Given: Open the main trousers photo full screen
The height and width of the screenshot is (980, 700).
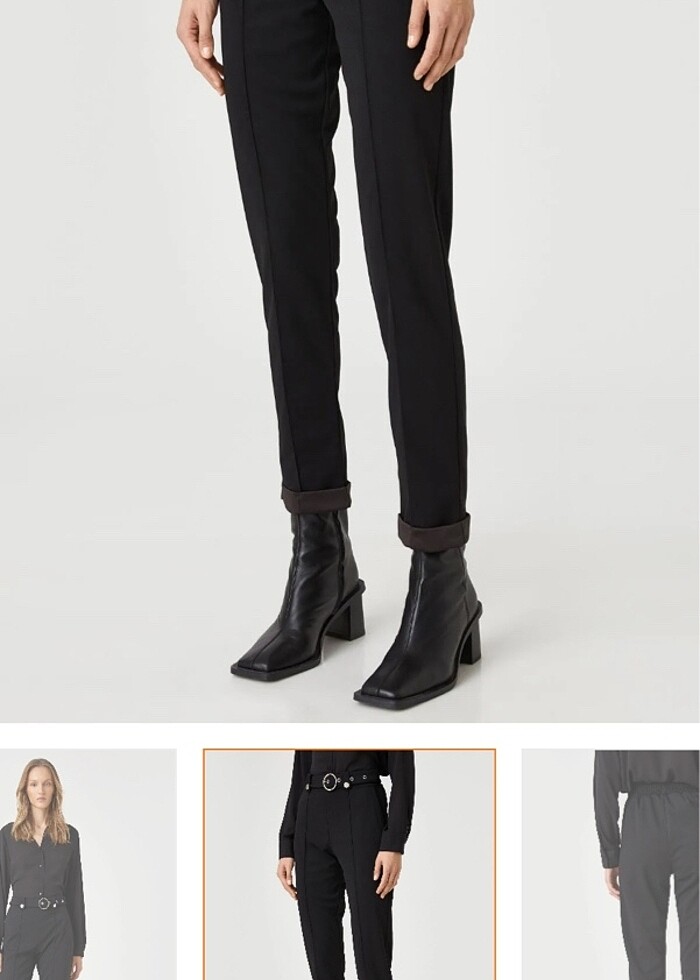Looking at the screenshot, I should tap(350, 360).
